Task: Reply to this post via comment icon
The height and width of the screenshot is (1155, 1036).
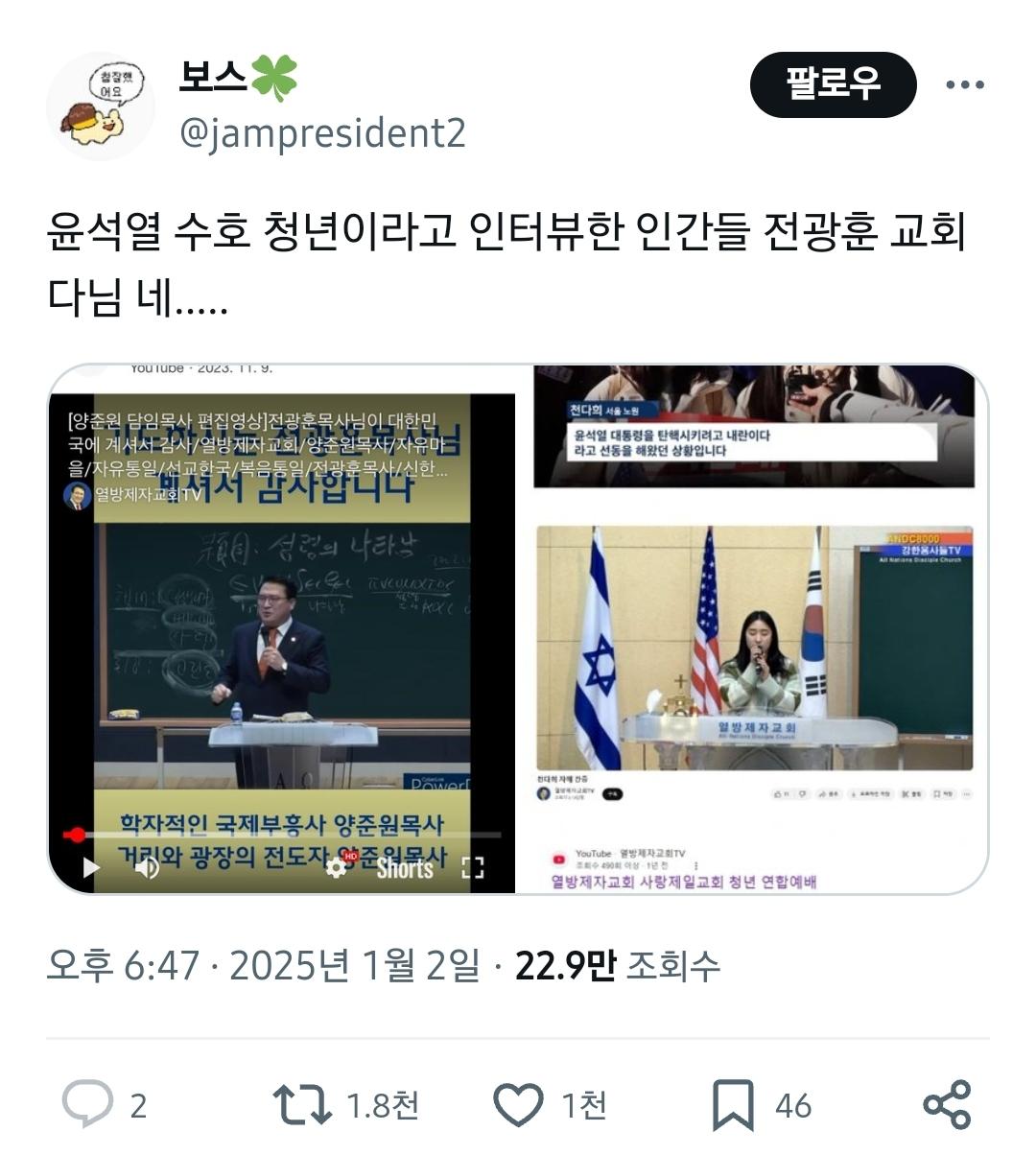Action: [88, 1104]
